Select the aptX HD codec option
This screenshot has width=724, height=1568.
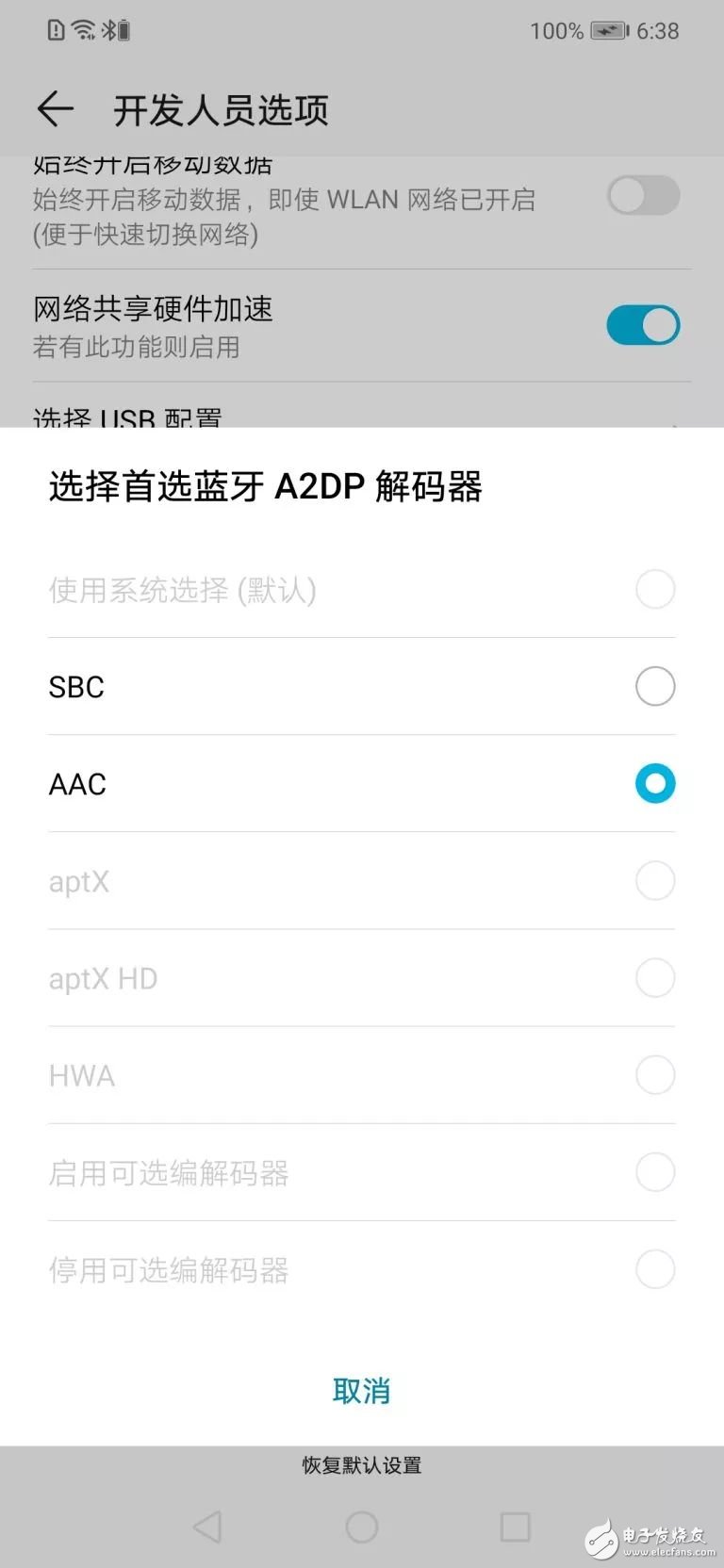(655, 978)
